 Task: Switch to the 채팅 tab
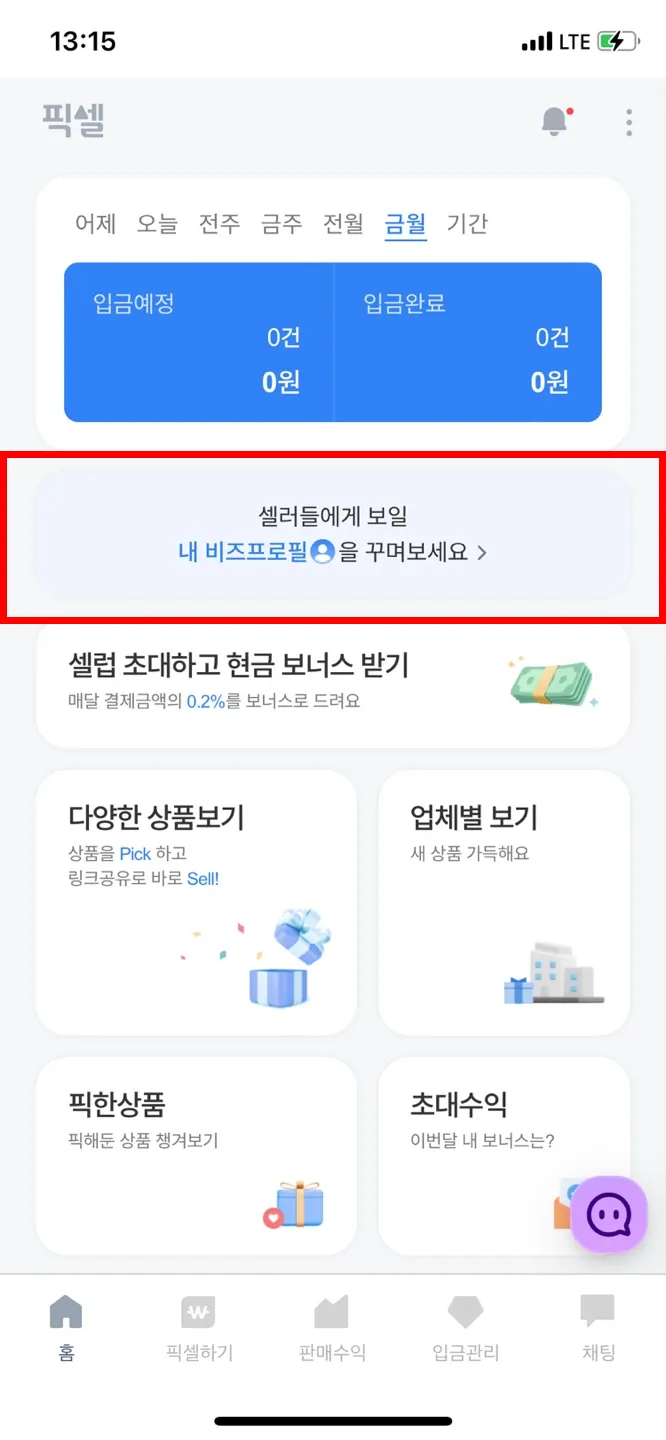click(x=598, y=1326)
